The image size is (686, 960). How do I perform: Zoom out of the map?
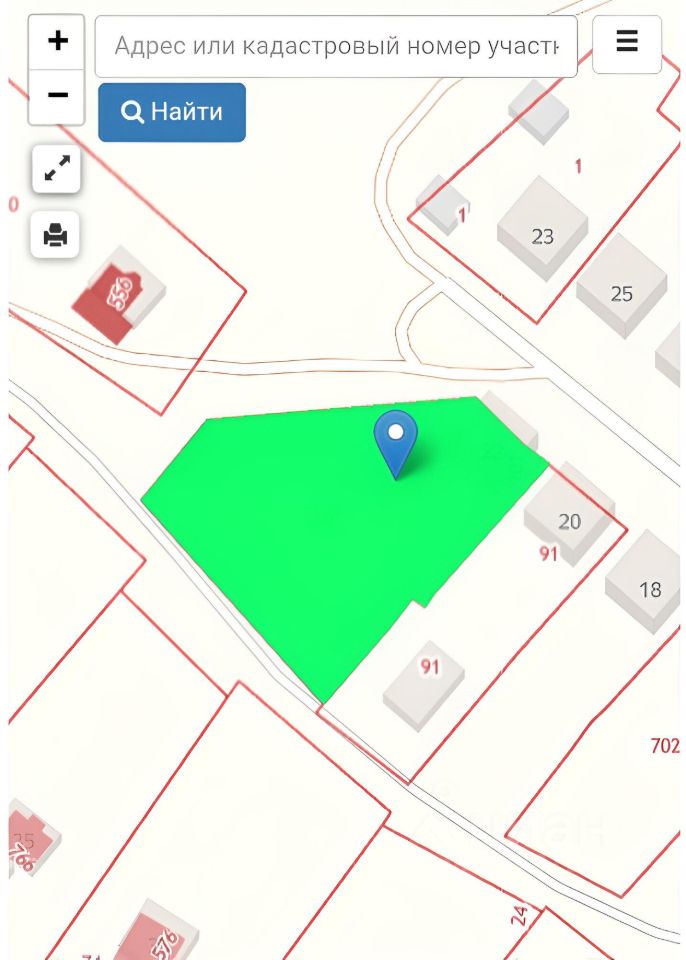pos(57,96)
